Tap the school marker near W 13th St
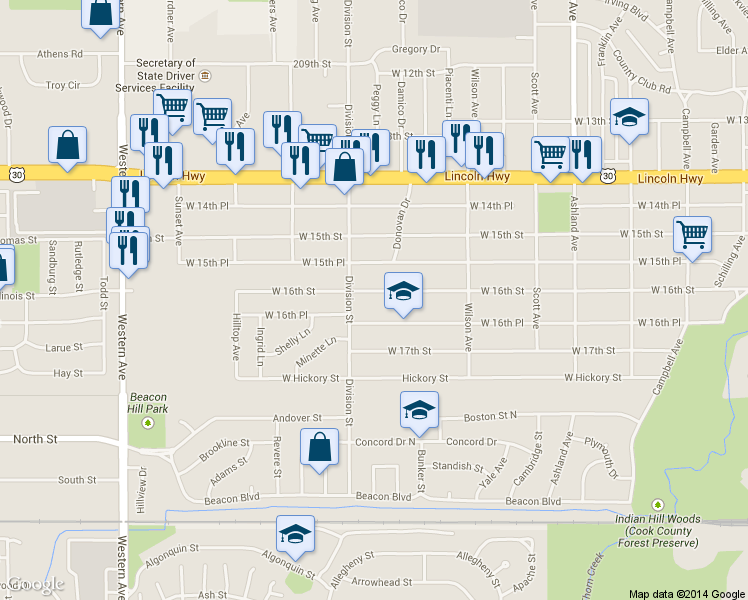This screenshot has height=600, width=748. 630,117
